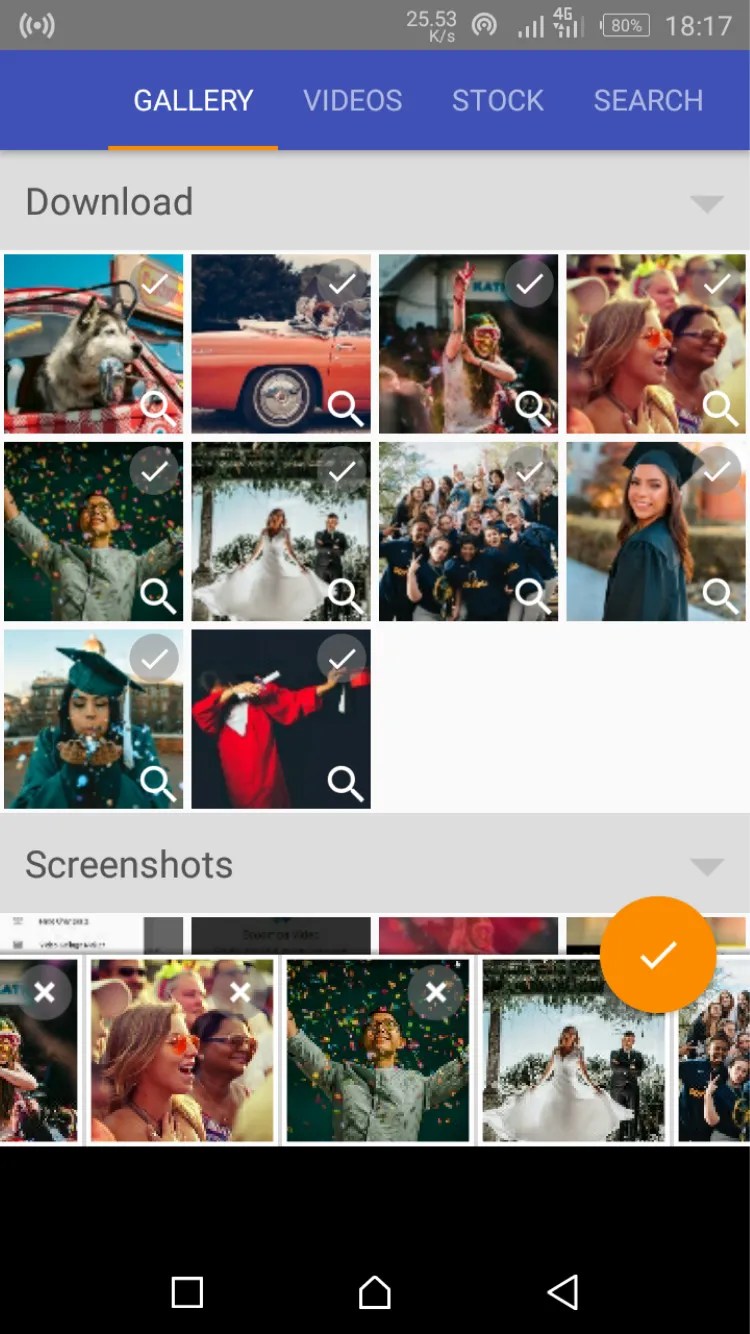The height and width of the screenshot is (1334, 750).
Task: Toggle selection on the red convertible photo
Action: tap(341, 282)
